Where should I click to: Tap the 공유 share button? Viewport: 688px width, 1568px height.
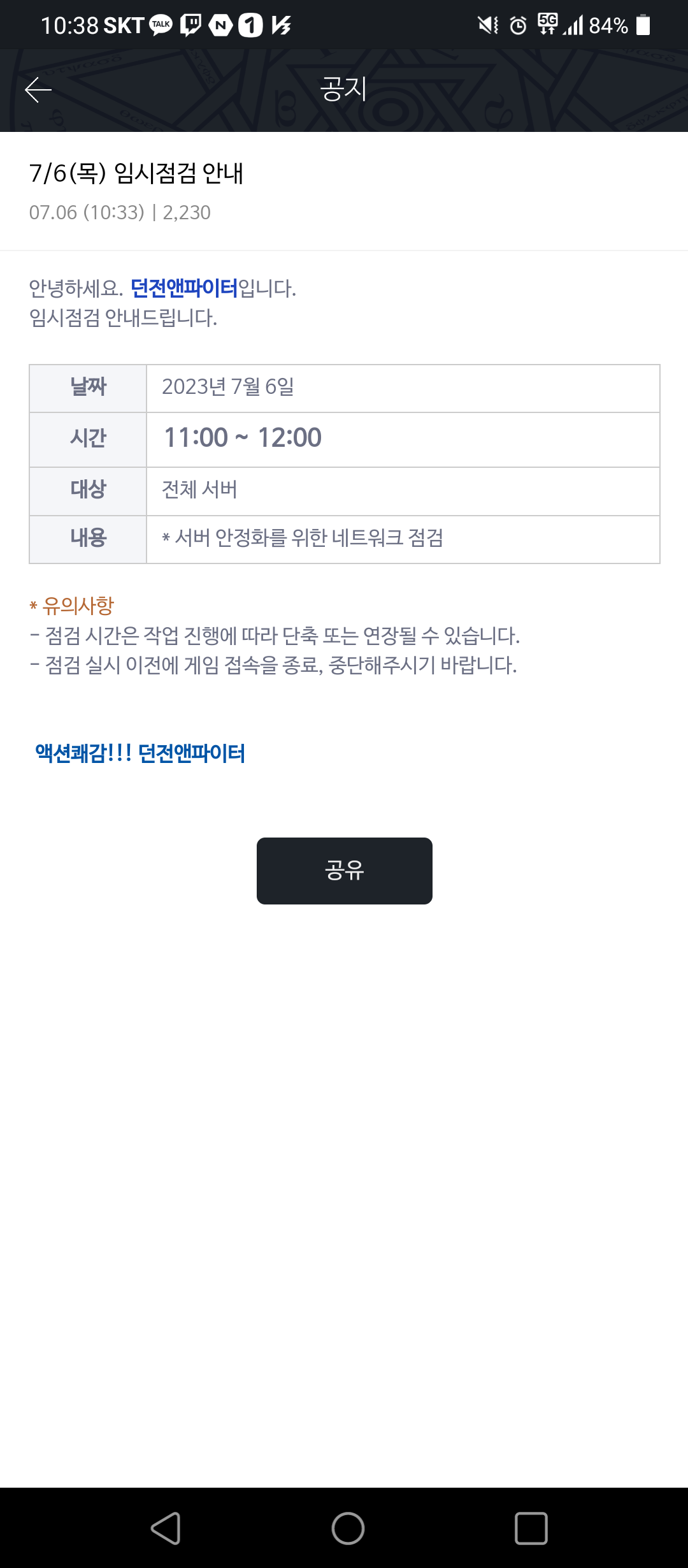344,871
